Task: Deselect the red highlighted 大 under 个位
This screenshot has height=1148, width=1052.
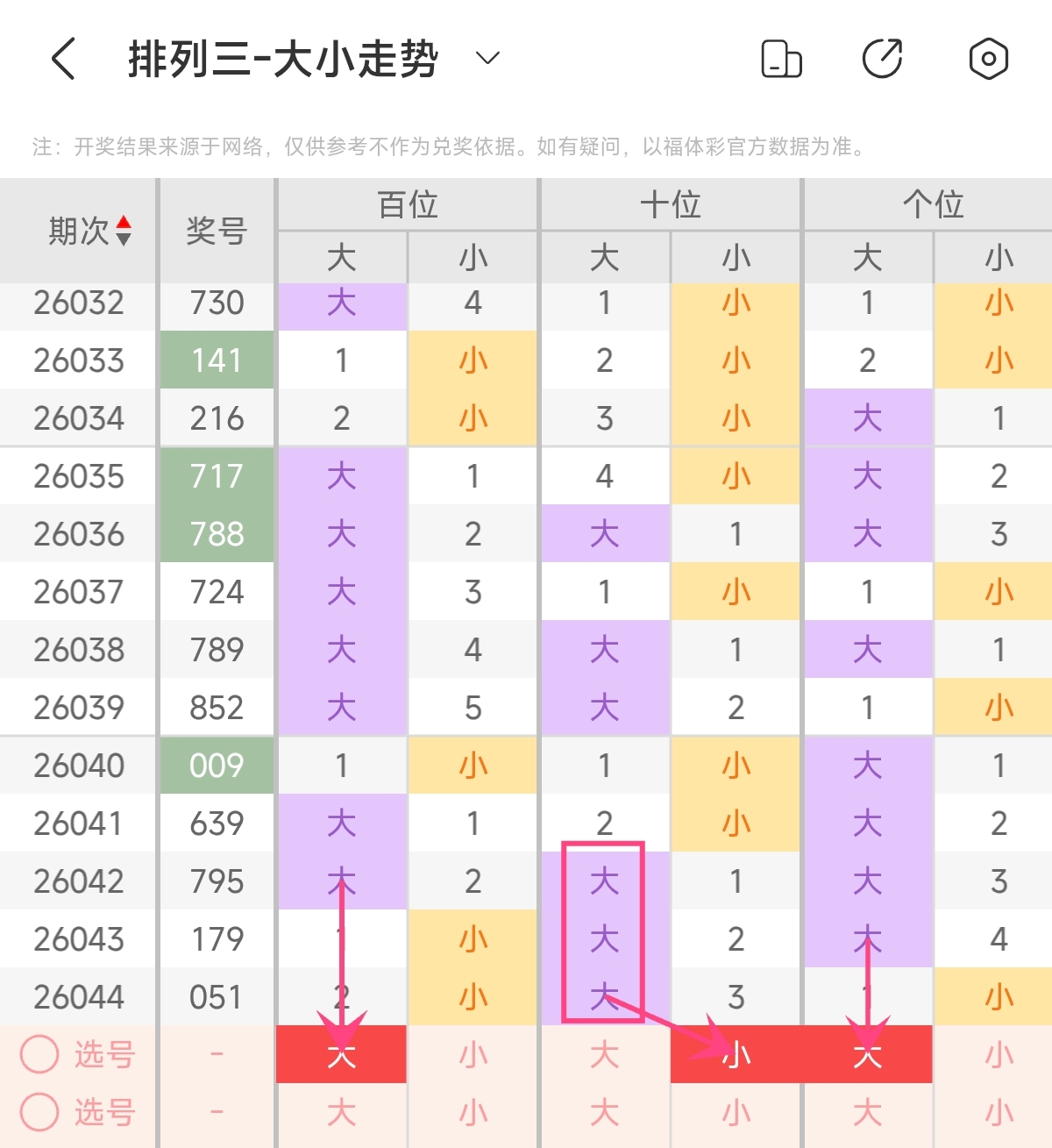Action: pyautogui.click(x=867, y=1055)
